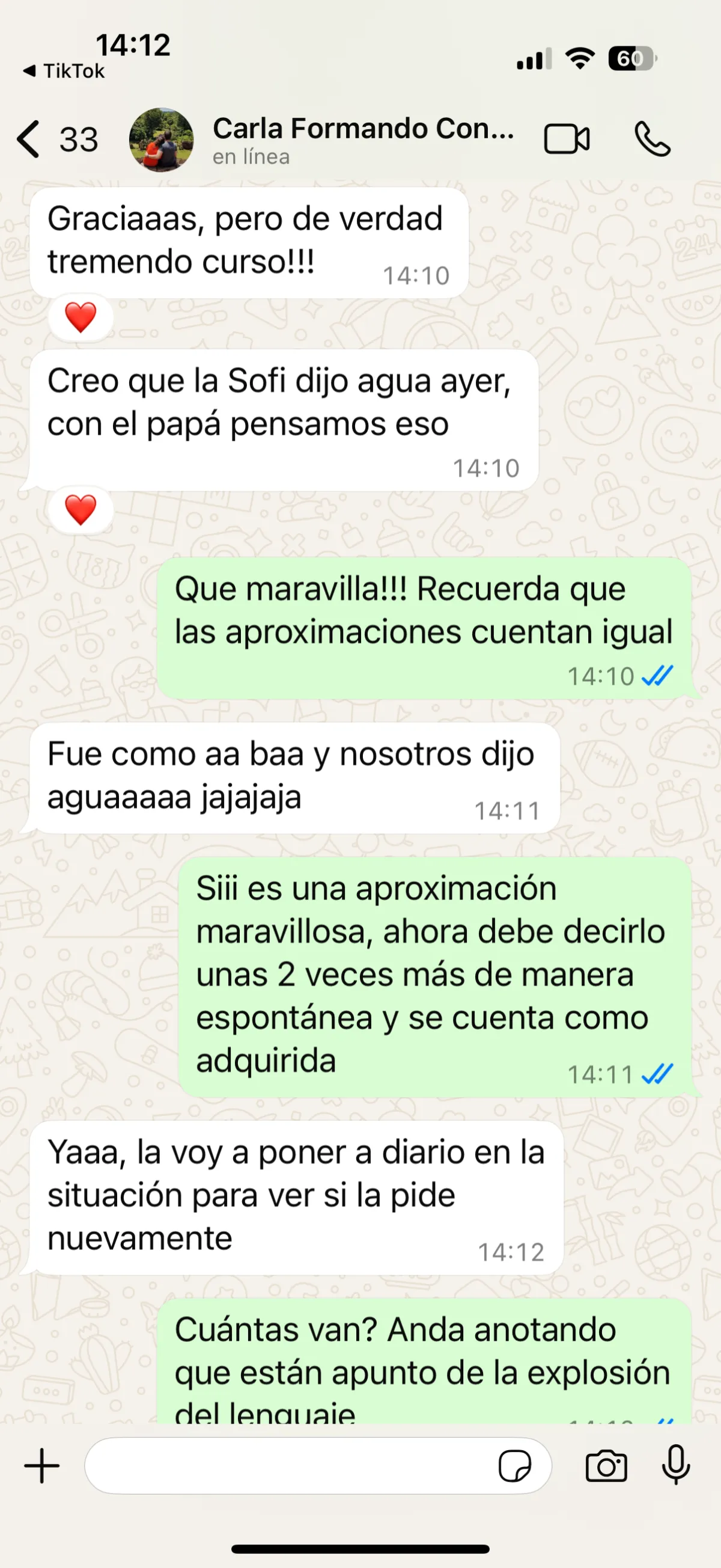View heart reaction on 'Sofi dijo agua' message
721x1568 pixels.
point(81,509)
